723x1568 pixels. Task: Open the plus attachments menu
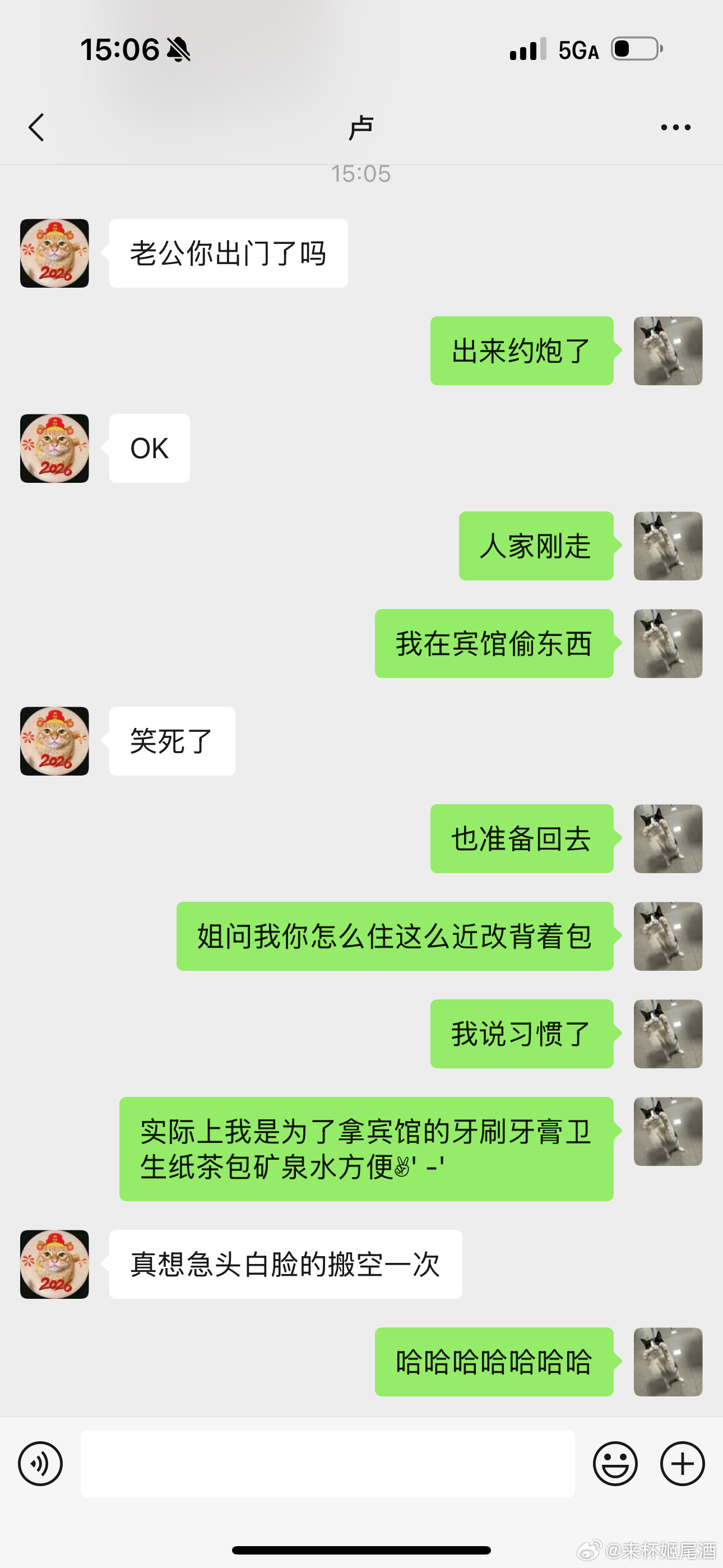[682, 1463]
